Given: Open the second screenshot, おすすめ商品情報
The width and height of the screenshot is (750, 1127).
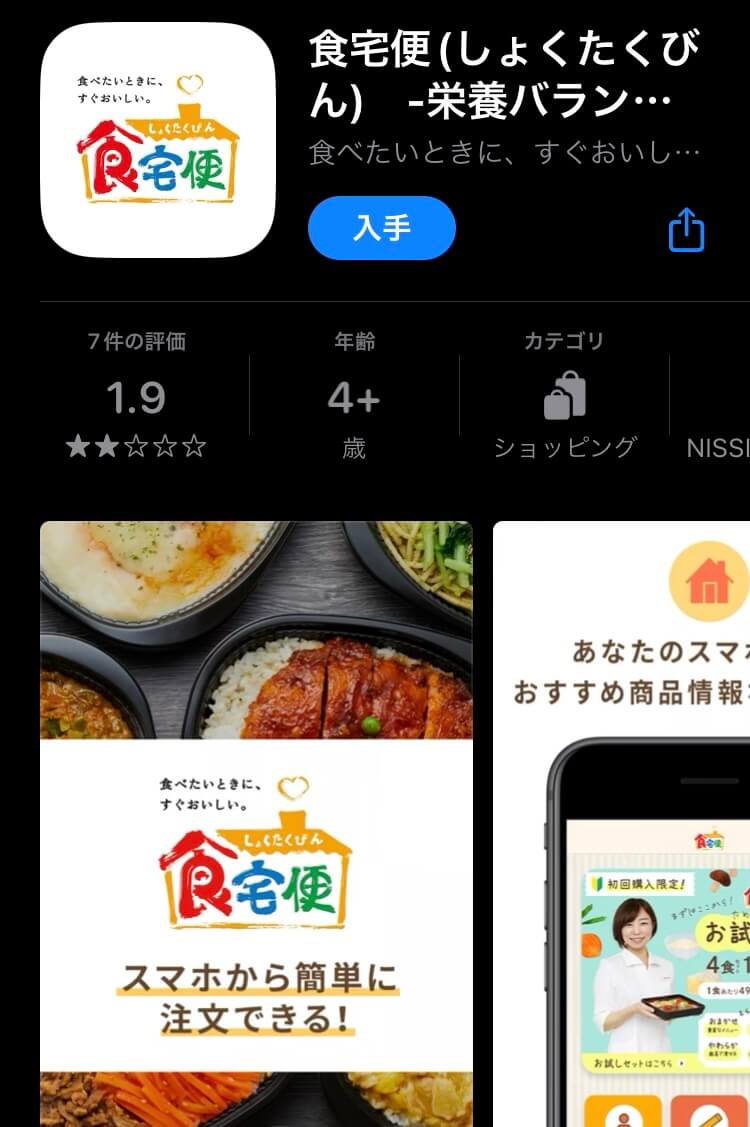Looking at the screenshot, I should (x=620, y=820).
